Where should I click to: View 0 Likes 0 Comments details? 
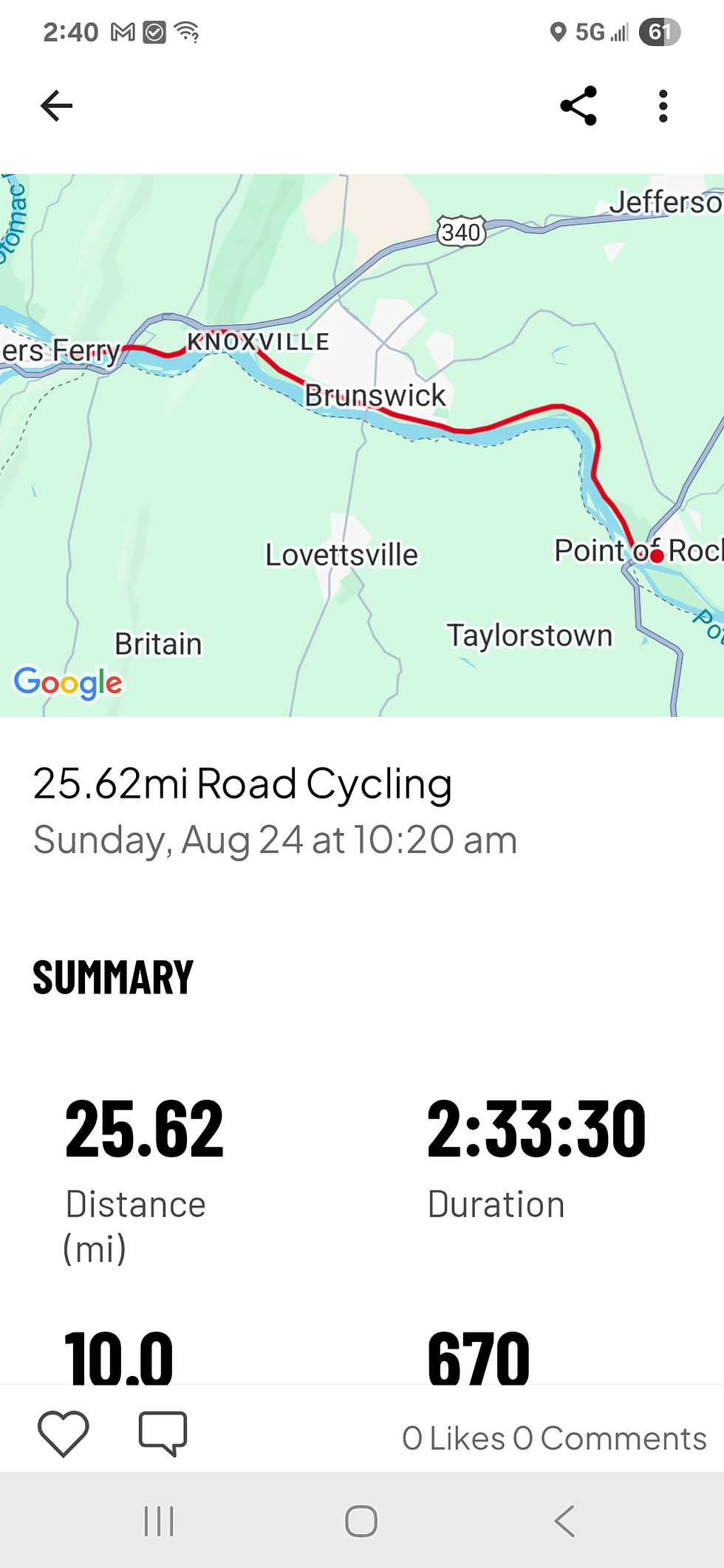pyautogui.click(x=554, y=1438)
